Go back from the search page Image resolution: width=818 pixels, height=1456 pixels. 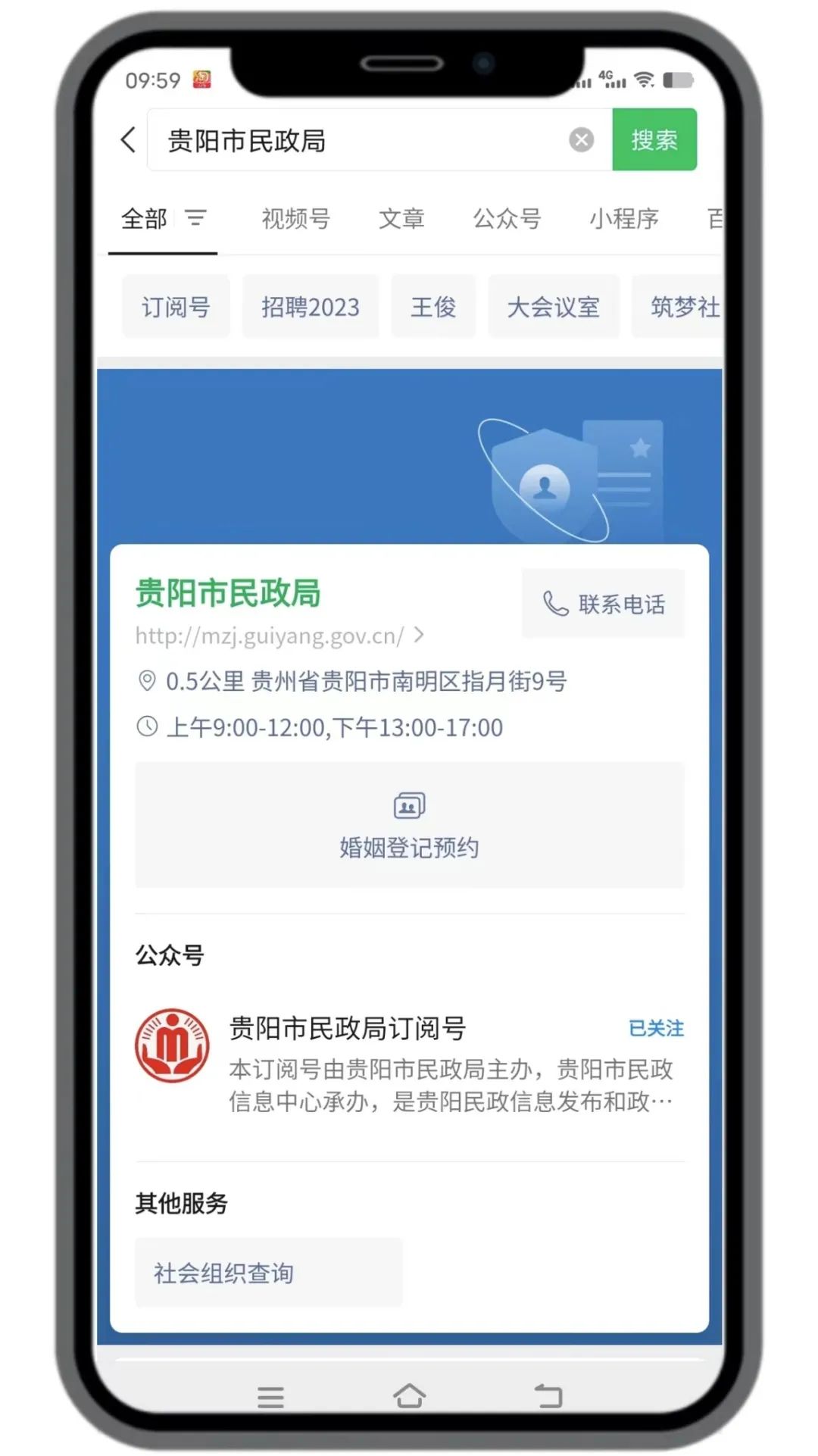(128, 140)
